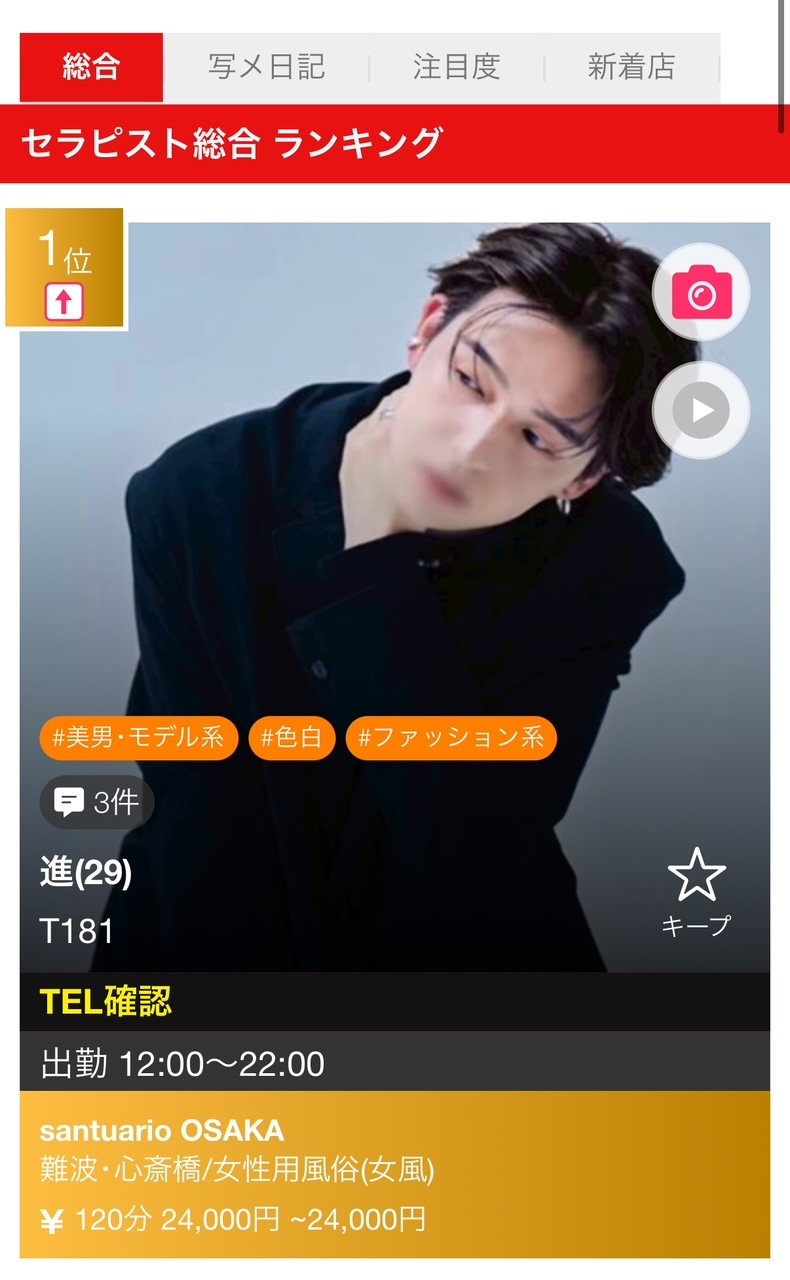Save 進 with the キープ star
This screenshot has width=790, height=1280.
(696, 889)
